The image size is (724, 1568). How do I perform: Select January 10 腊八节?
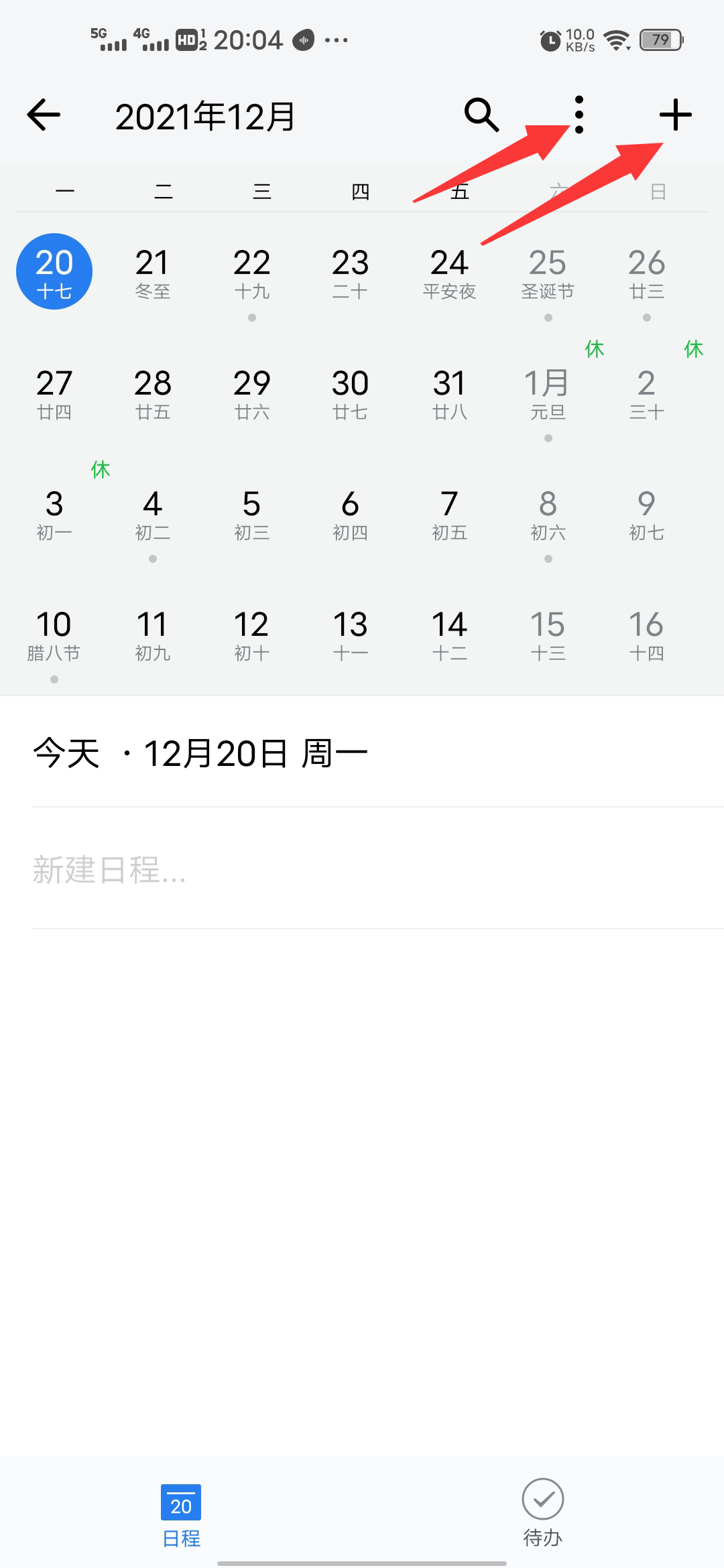[54, 634]
